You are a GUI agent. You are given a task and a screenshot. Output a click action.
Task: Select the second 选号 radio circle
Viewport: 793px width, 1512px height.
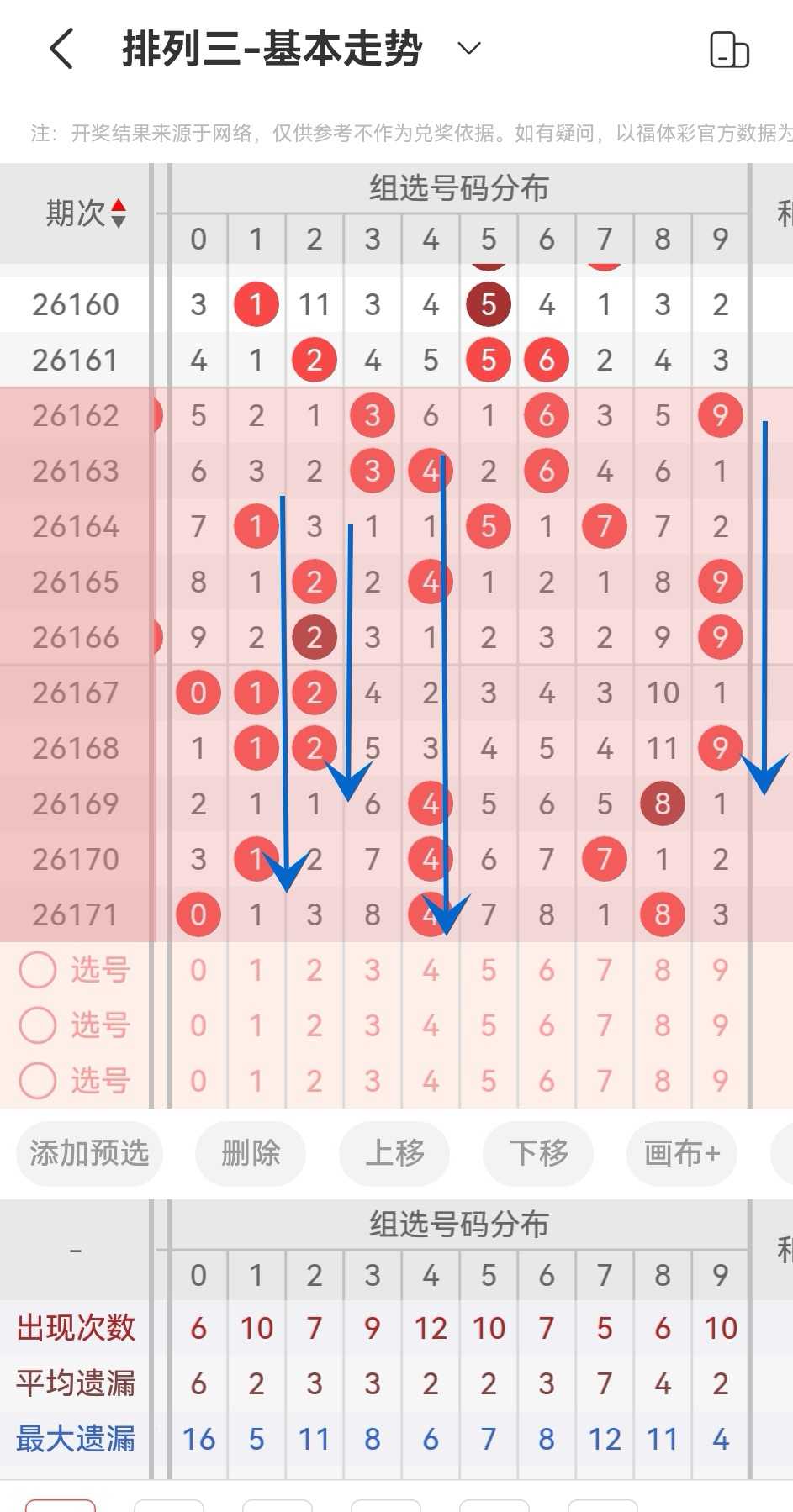[38, 1025]
